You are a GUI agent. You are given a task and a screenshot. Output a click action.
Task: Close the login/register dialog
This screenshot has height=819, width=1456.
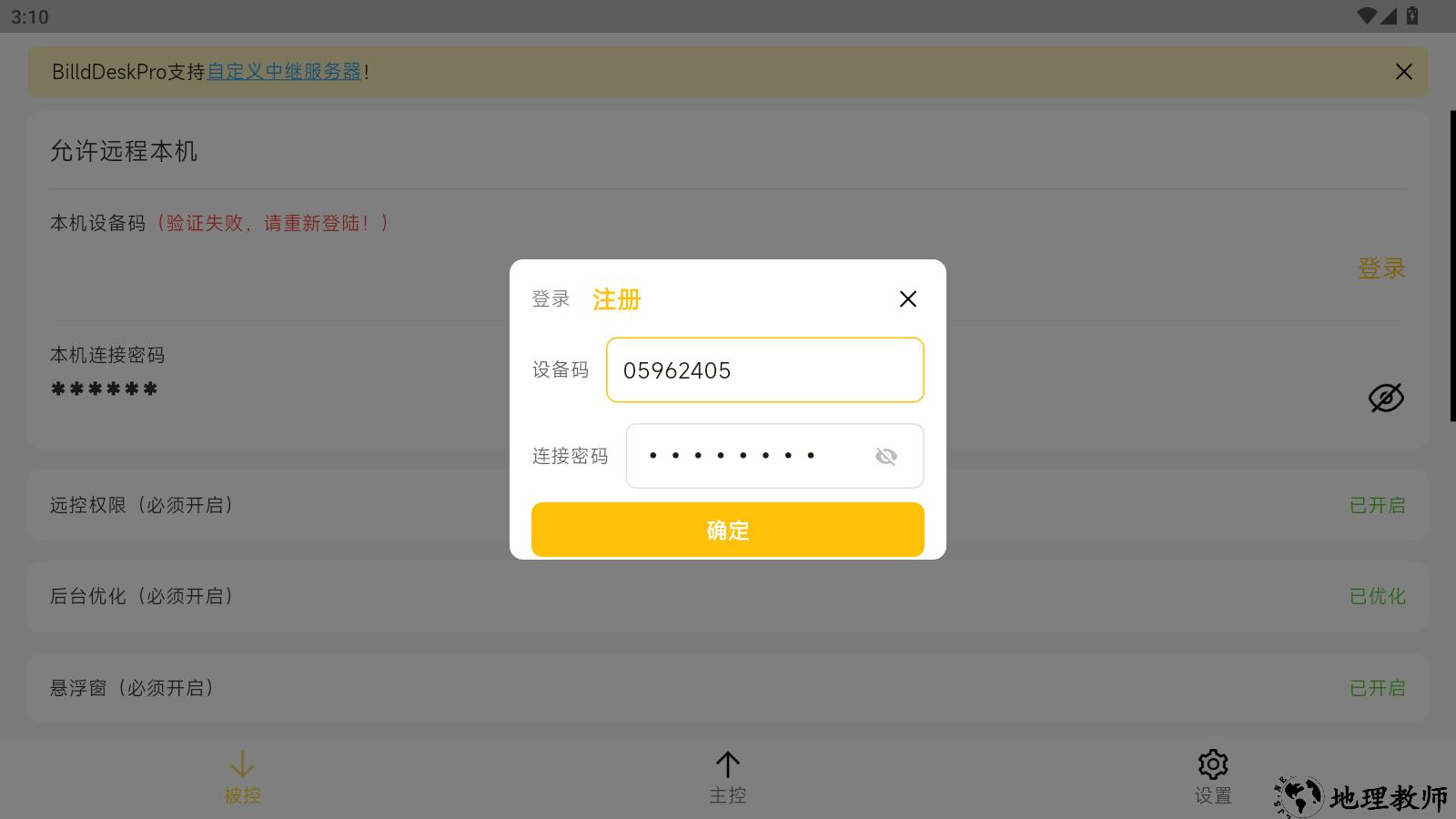(x=907, y=299)
